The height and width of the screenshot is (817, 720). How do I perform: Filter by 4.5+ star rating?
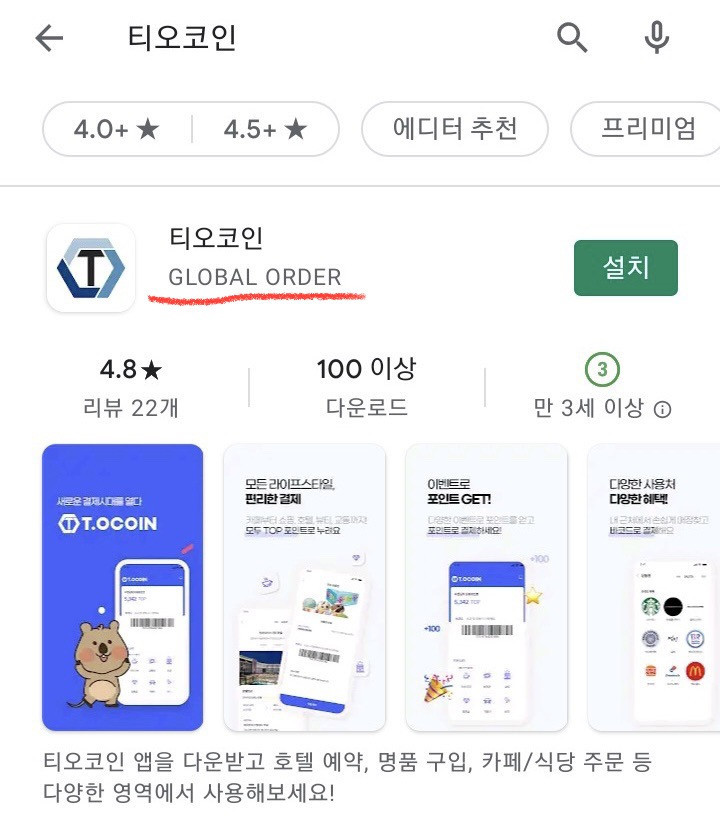(x=265, y=130)
